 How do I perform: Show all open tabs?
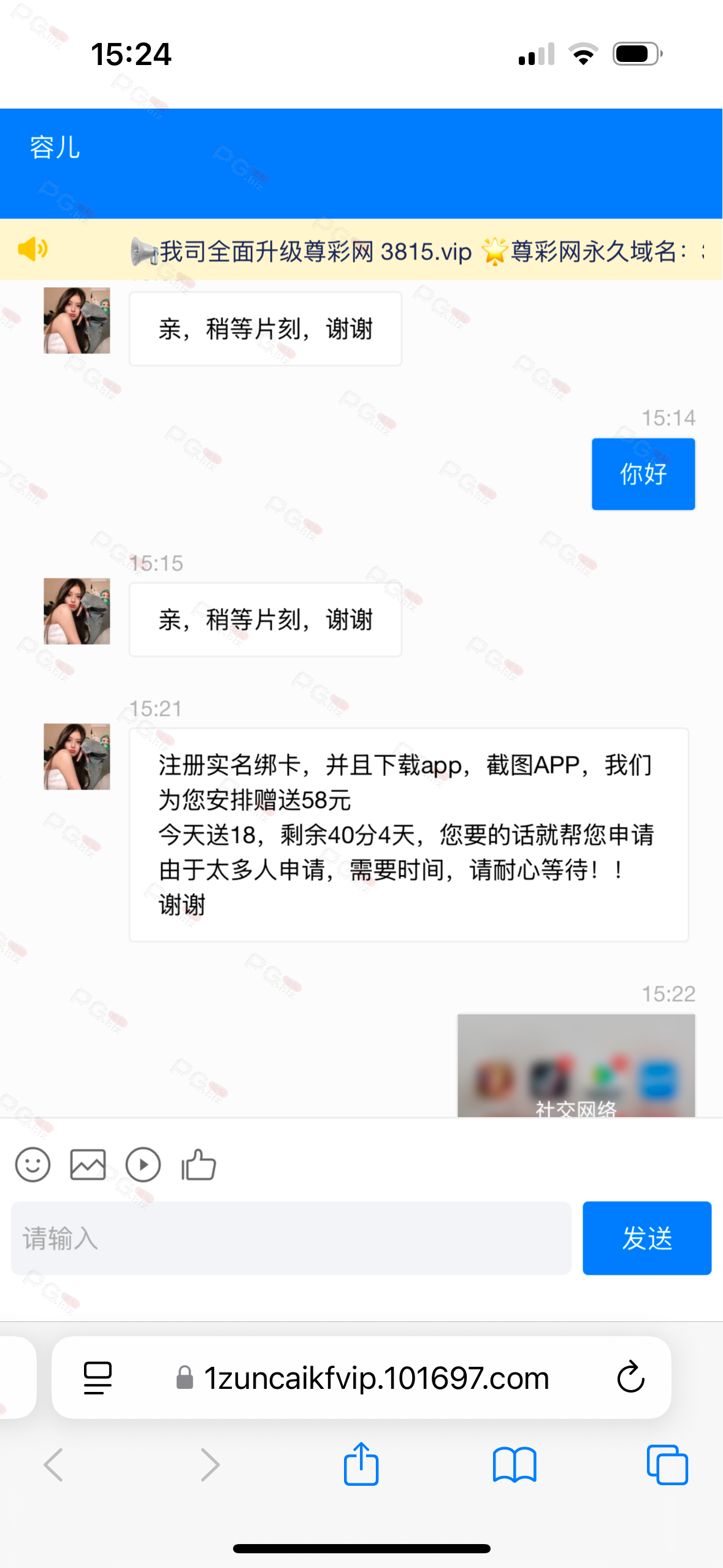667,1465
